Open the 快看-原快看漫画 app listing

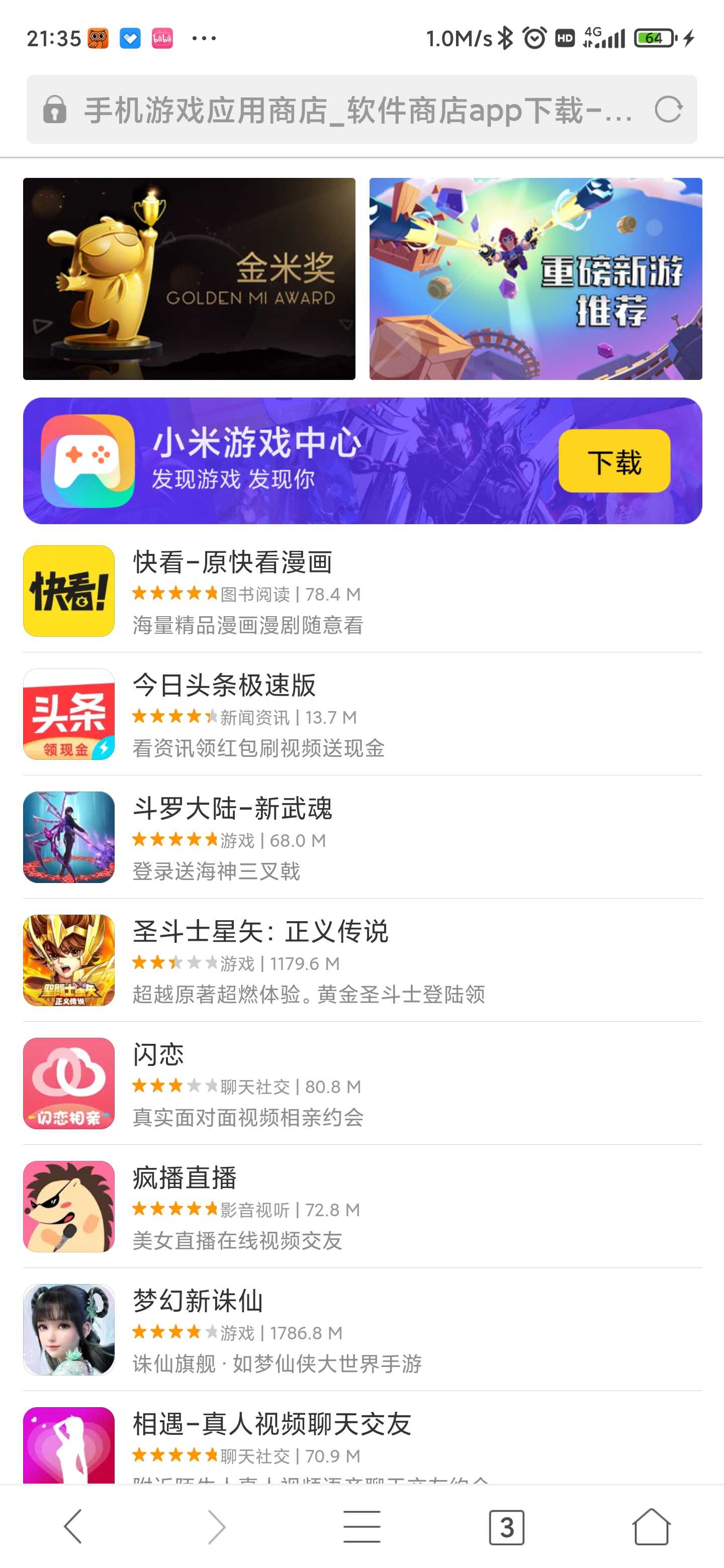coord(363,591)
